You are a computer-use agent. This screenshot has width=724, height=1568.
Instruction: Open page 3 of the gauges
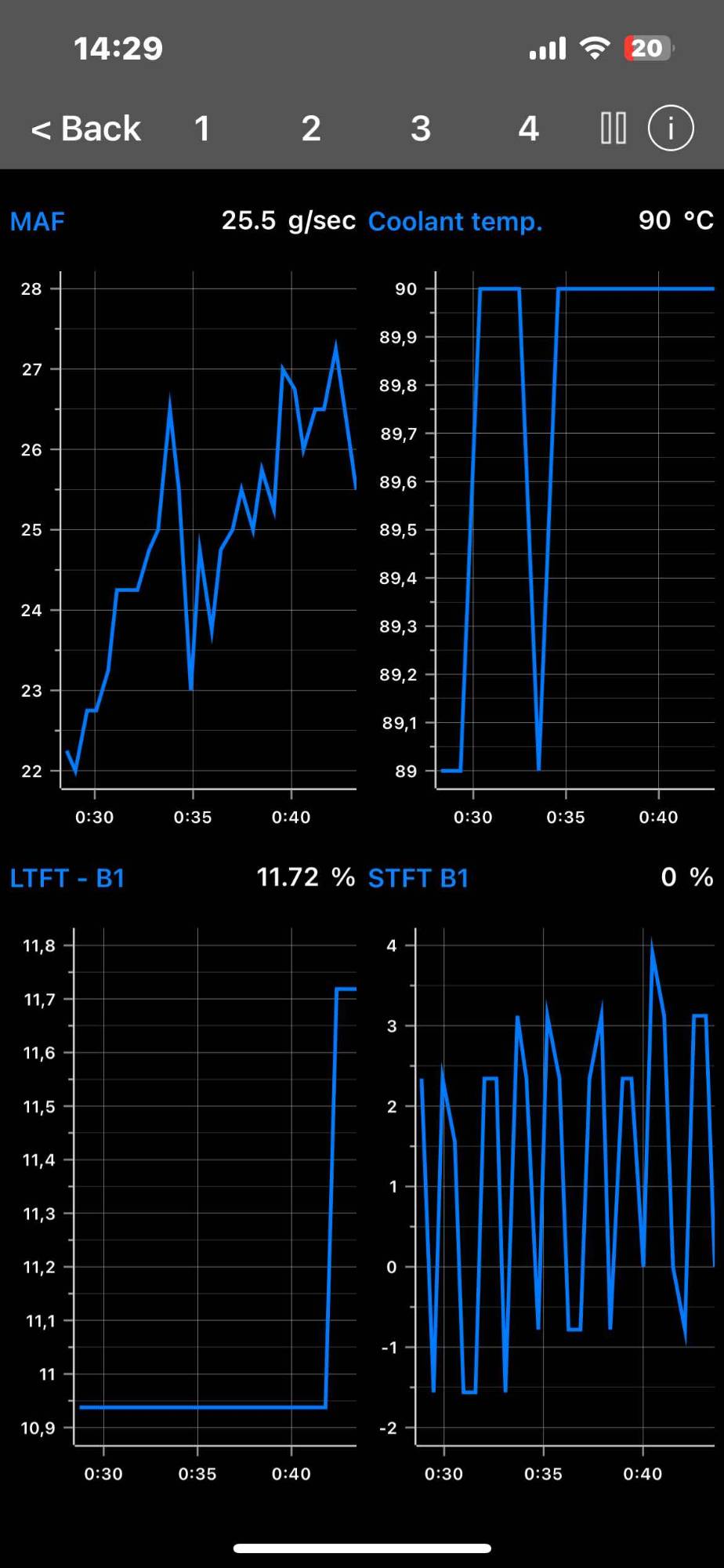click(x=421, y=128)
